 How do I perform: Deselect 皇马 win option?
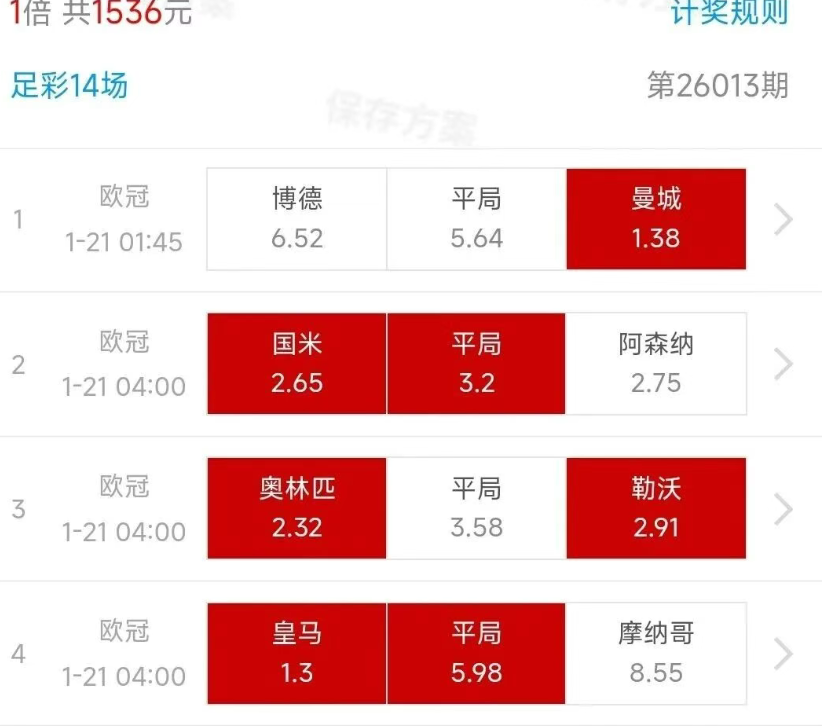pyautogui.click(x=297, y=653)
